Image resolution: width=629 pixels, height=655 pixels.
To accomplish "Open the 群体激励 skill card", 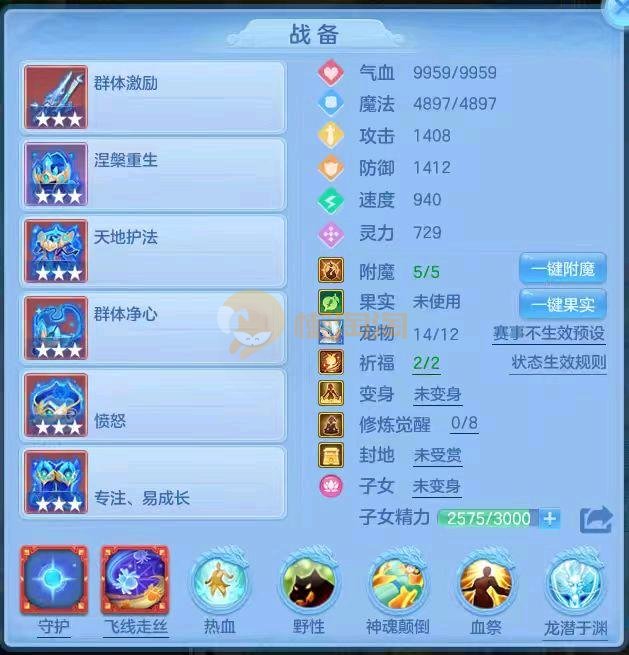I will [153, 98].
